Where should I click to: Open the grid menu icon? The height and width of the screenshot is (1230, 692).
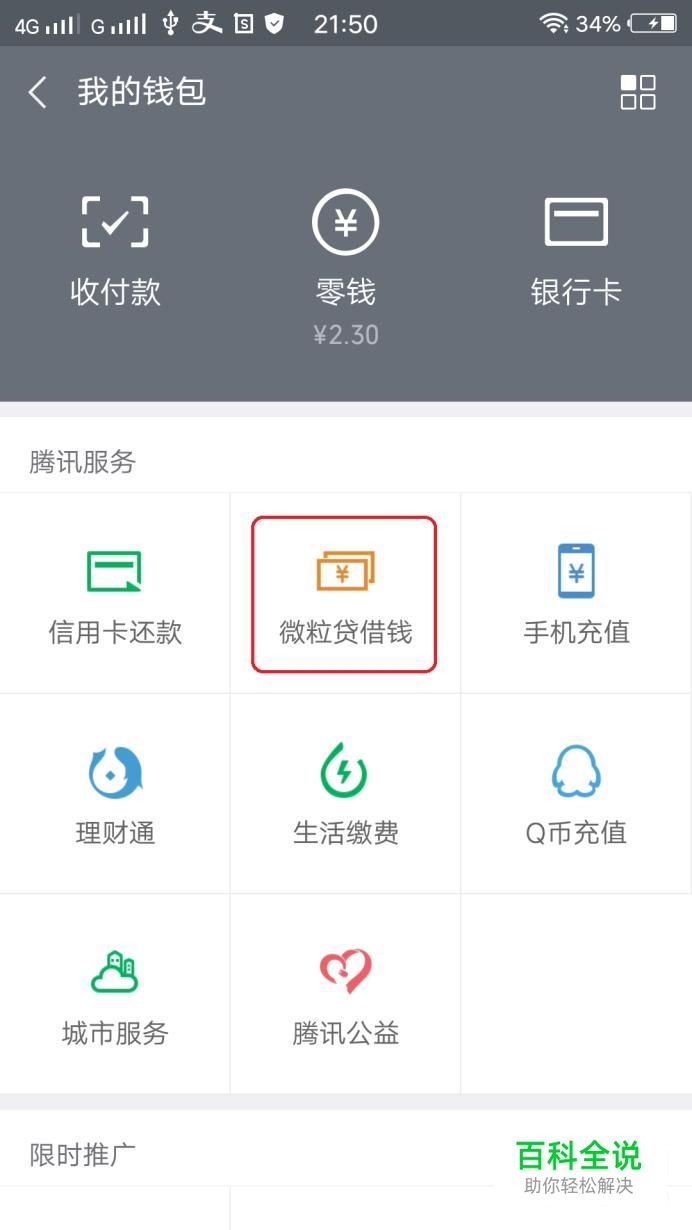637,92
